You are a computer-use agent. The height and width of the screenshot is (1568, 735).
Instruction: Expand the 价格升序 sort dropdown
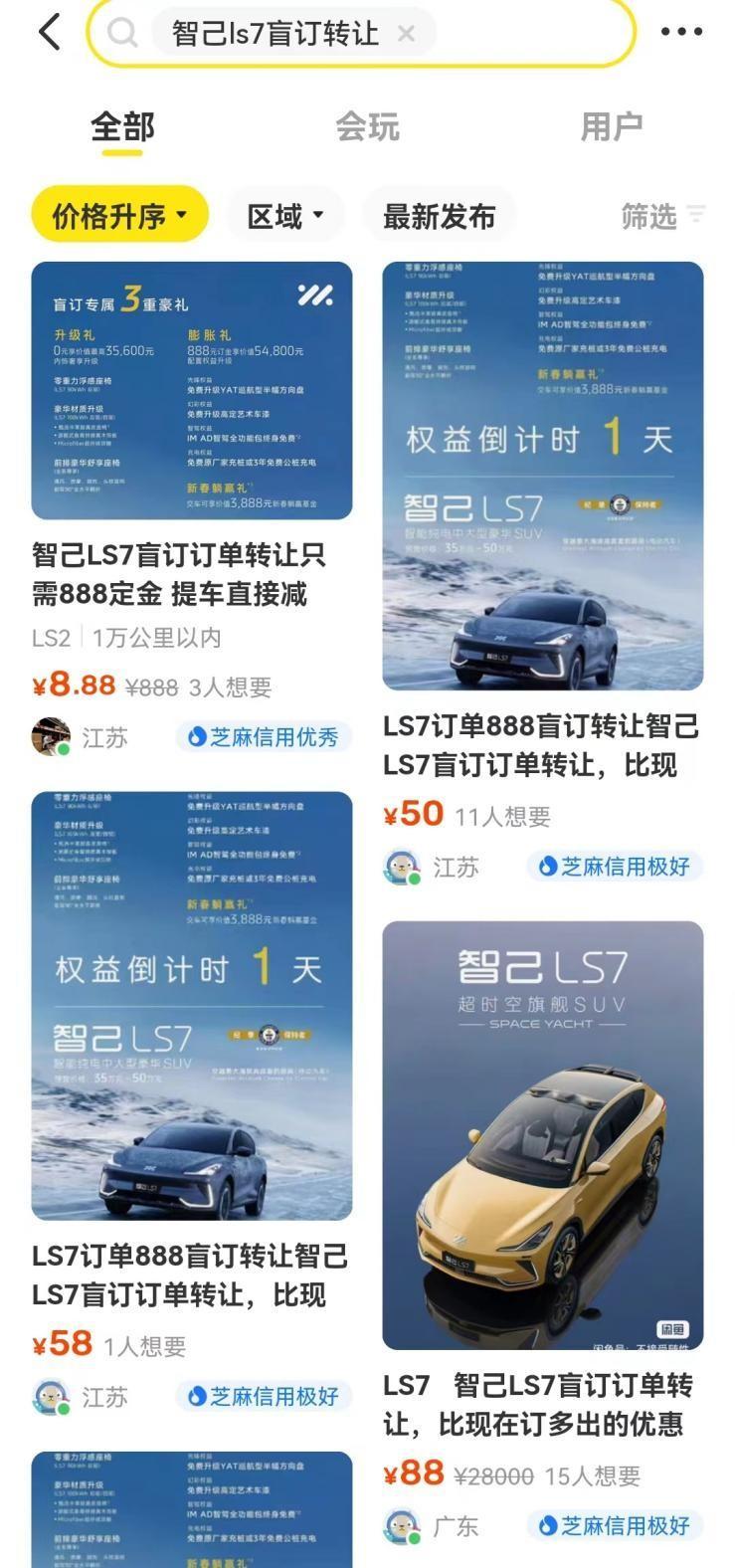coord(119,215)
